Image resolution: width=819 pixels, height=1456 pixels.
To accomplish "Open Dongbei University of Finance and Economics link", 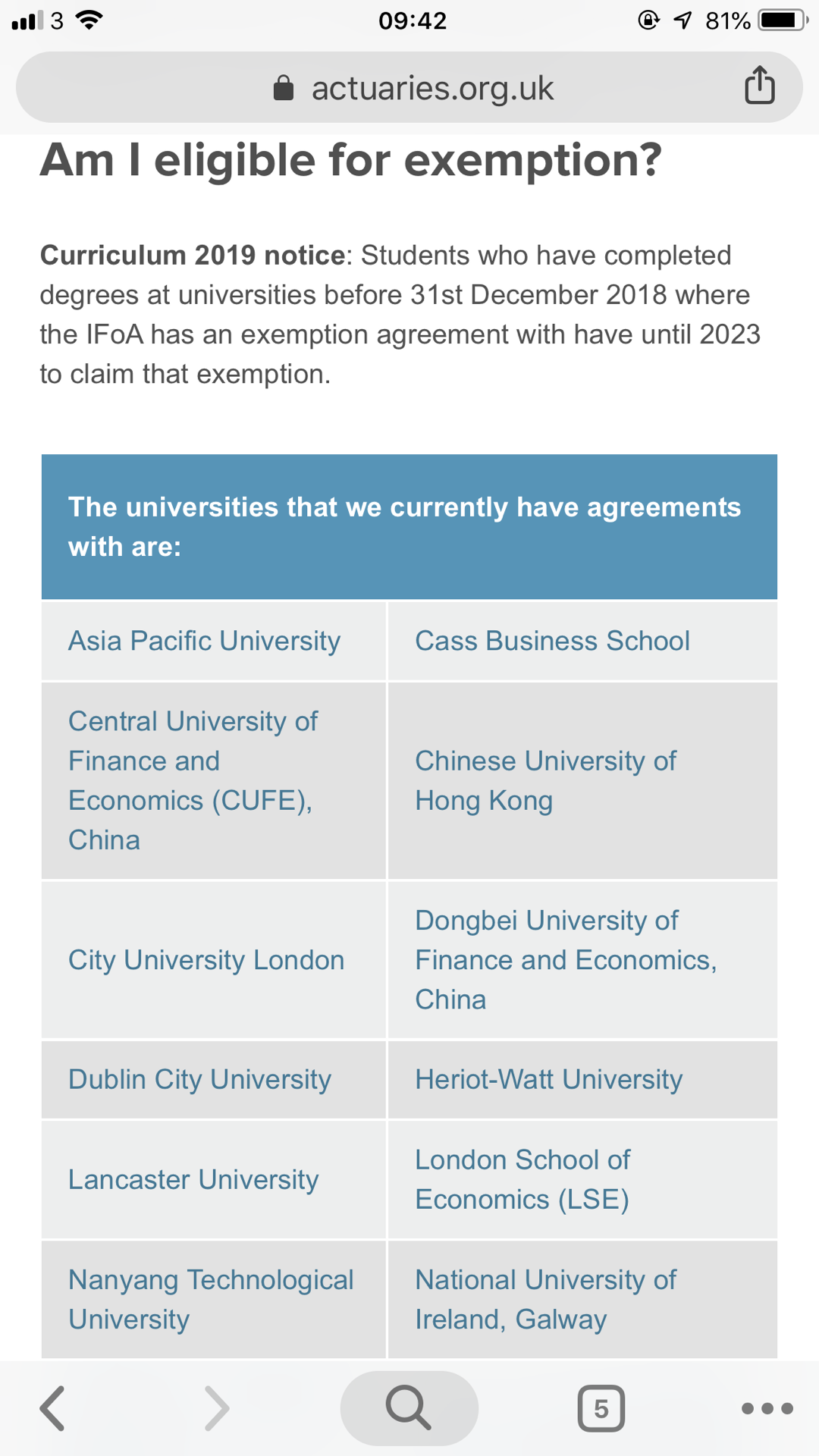I will (566, 960).
